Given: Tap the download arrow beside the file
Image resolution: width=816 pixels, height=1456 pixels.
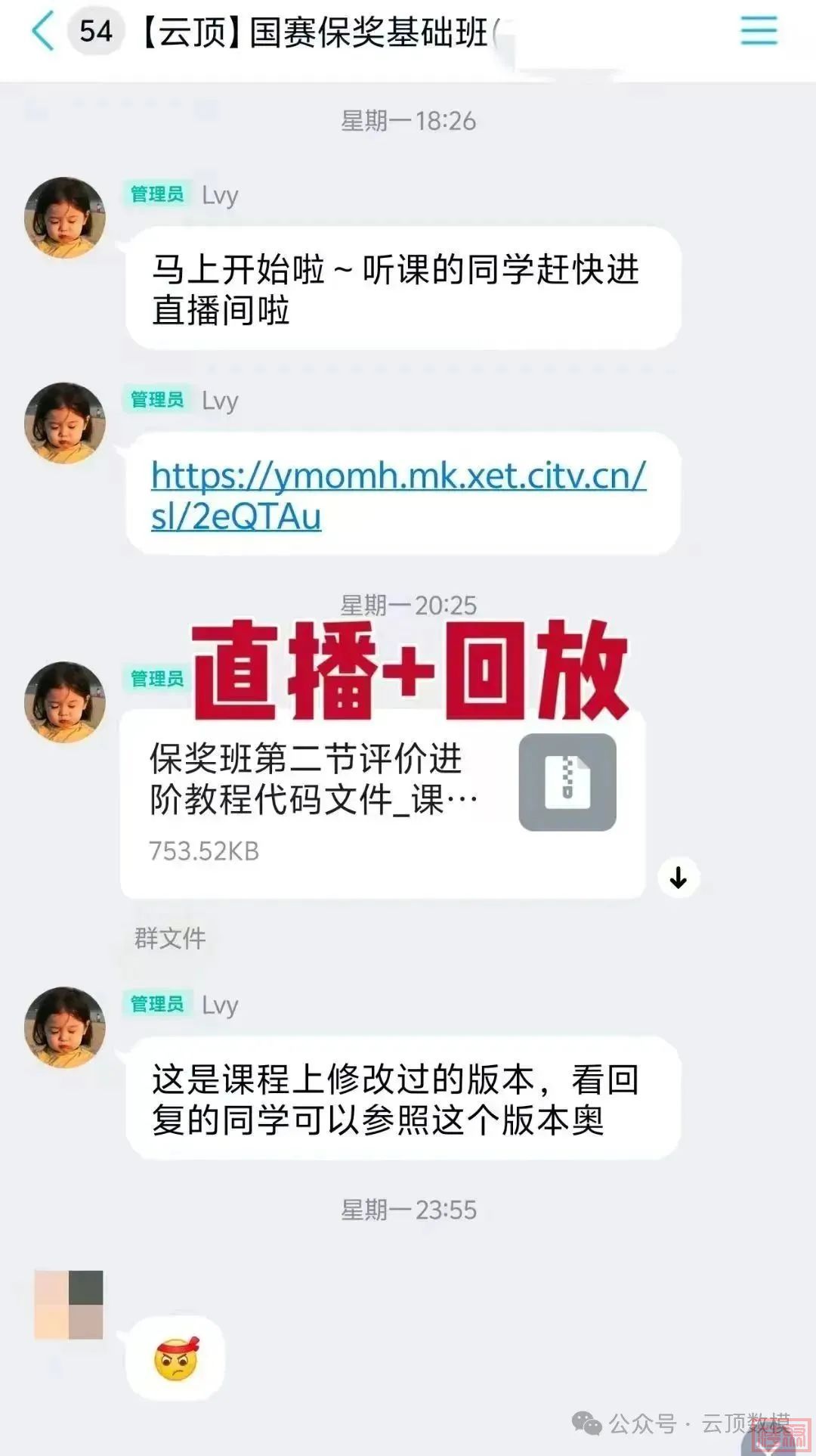Looking at the screenshot, I should click(678, 878).
